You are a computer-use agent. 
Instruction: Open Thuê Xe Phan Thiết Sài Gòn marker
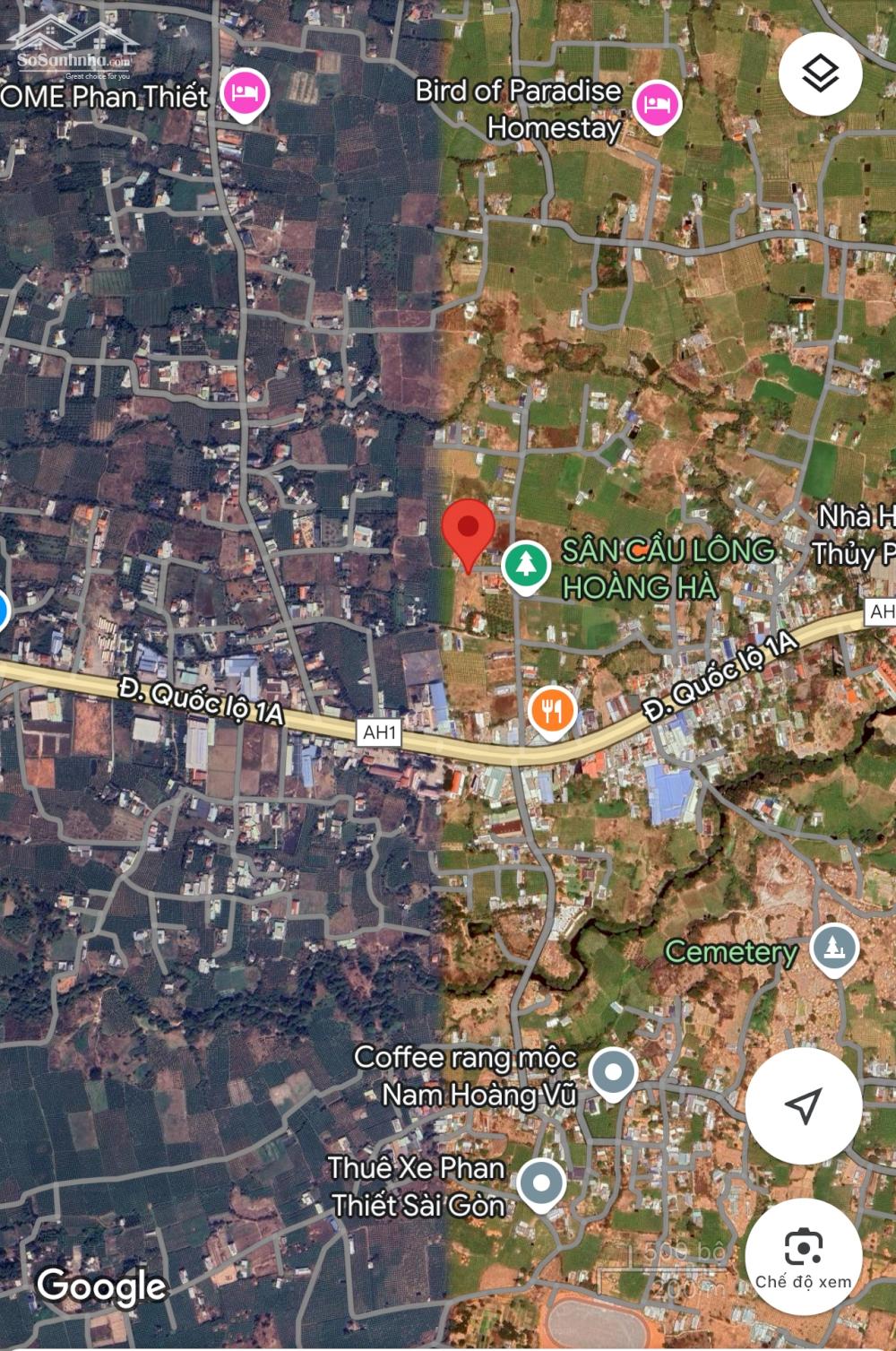541,1184
